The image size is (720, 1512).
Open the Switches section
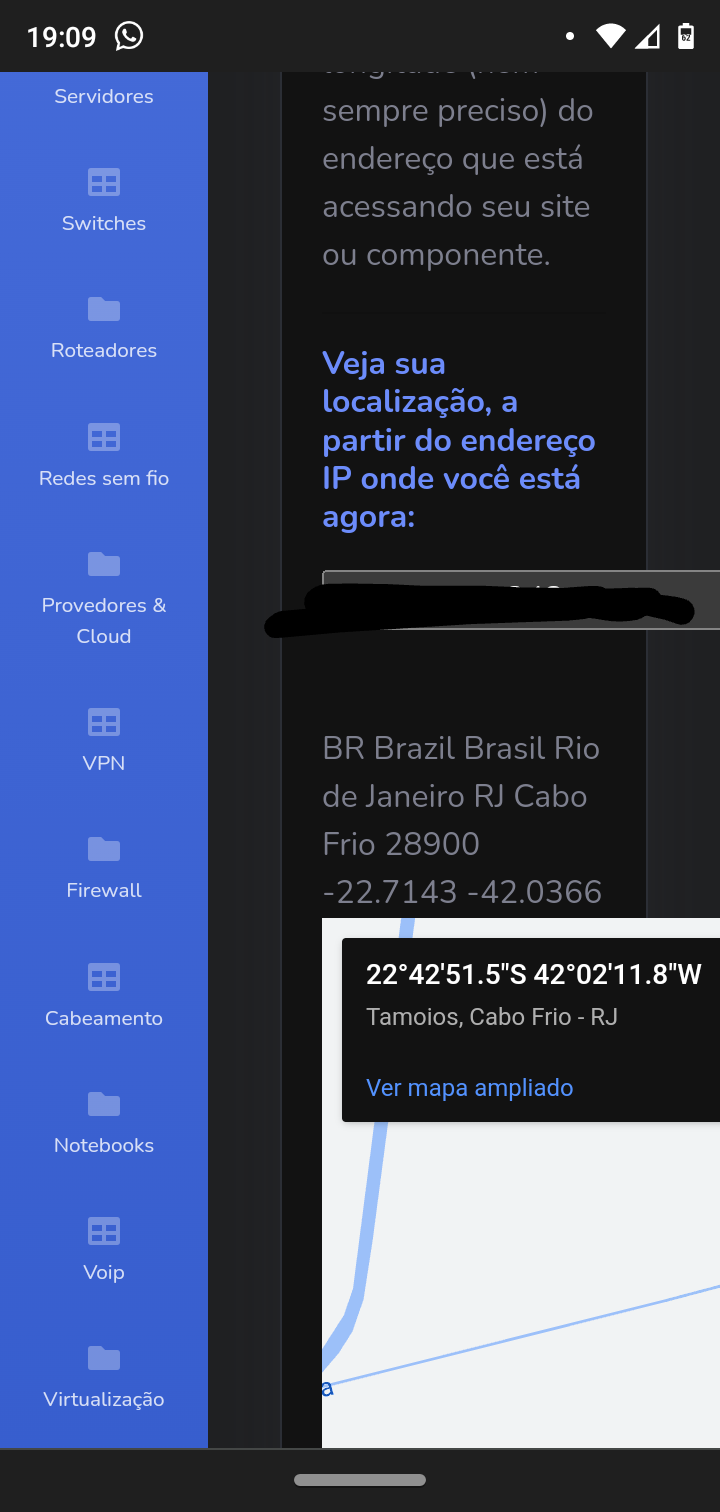104,201
